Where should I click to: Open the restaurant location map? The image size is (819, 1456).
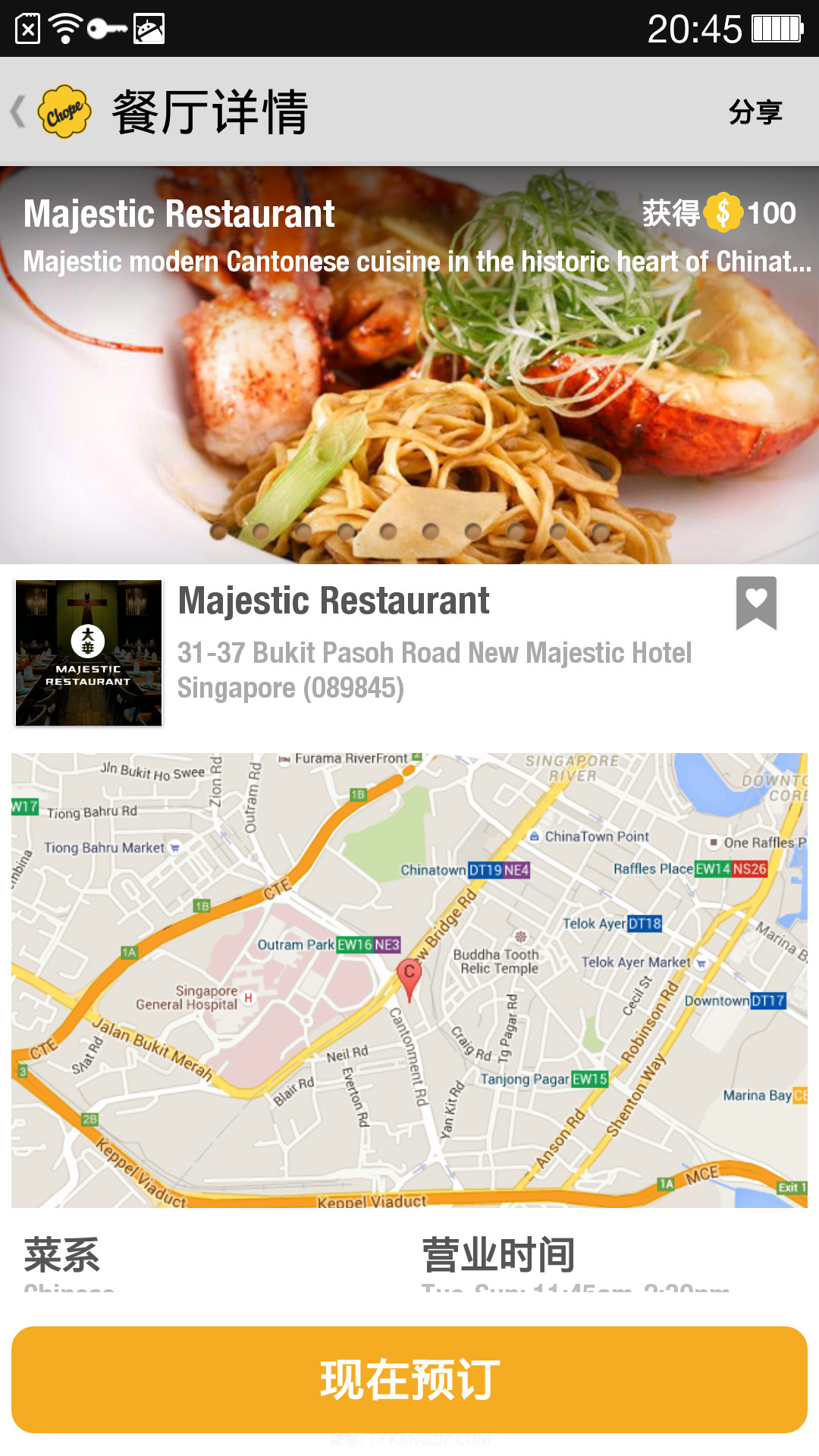pyautogui.click(x=409, y=980)
